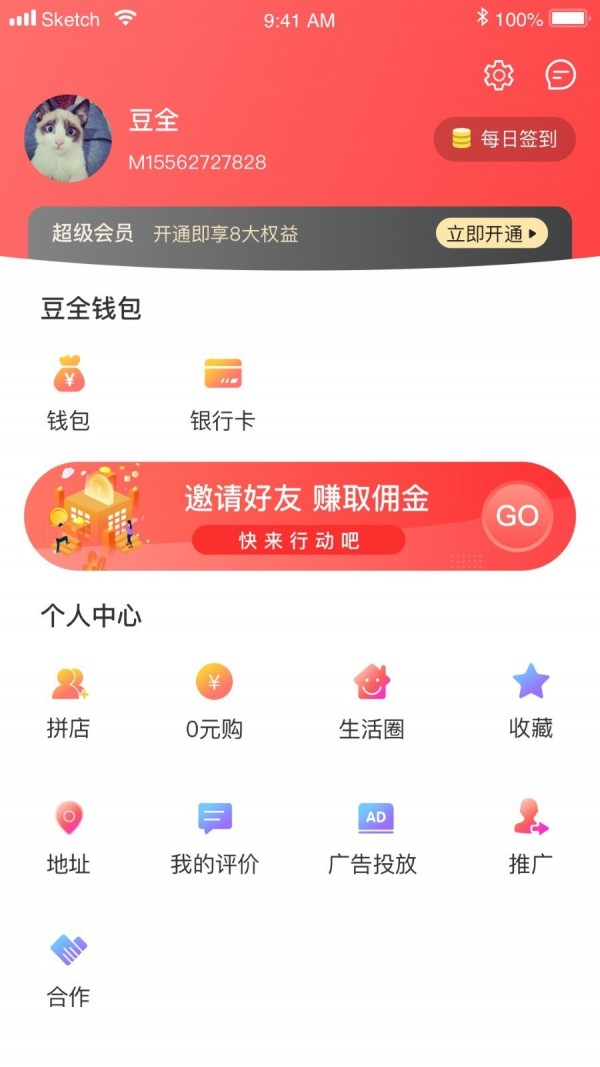Screen dimensions: 600x1067
Task: Open the messages icon
Action: pos(561,75)
